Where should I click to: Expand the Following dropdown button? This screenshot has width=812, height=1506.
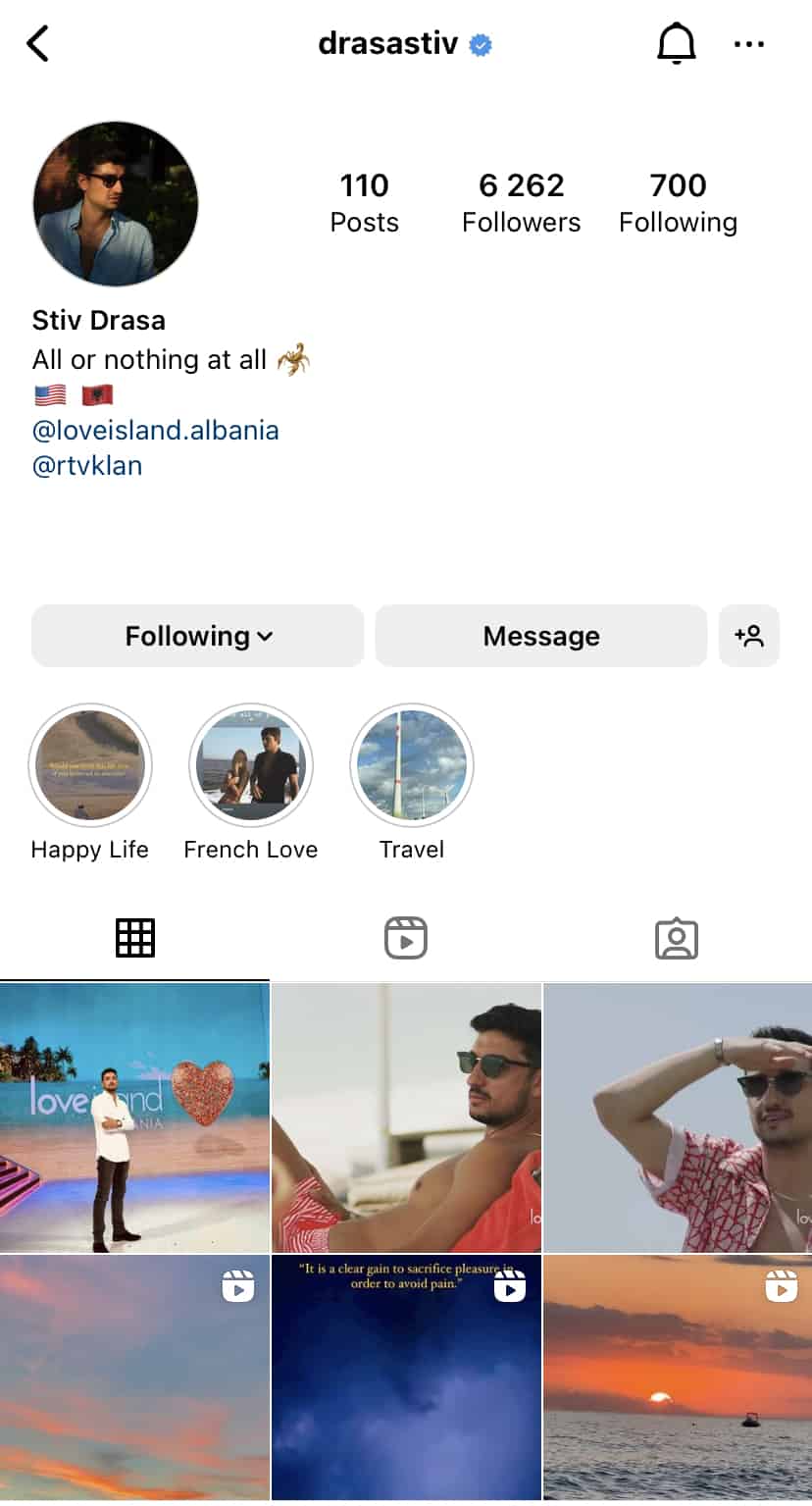click(x=198, y=636)
